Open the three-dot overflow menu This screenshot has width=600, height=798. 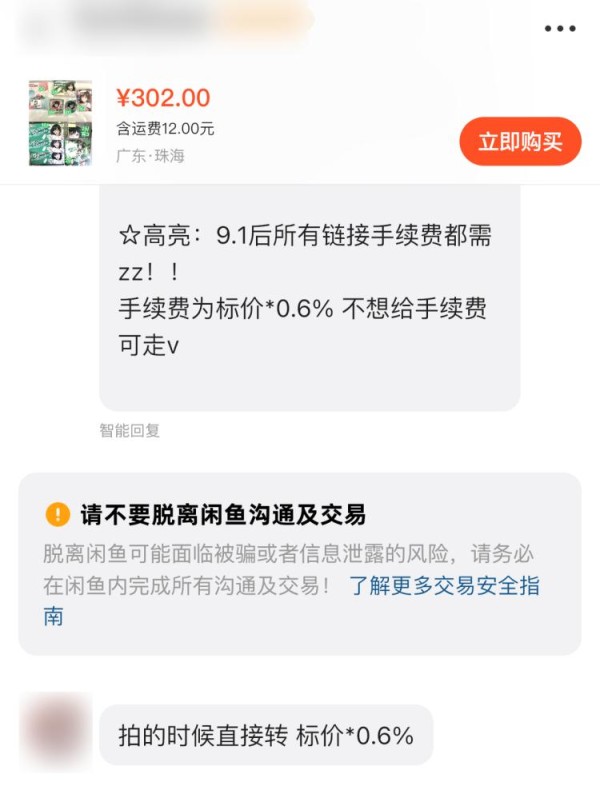click(559, 28)
